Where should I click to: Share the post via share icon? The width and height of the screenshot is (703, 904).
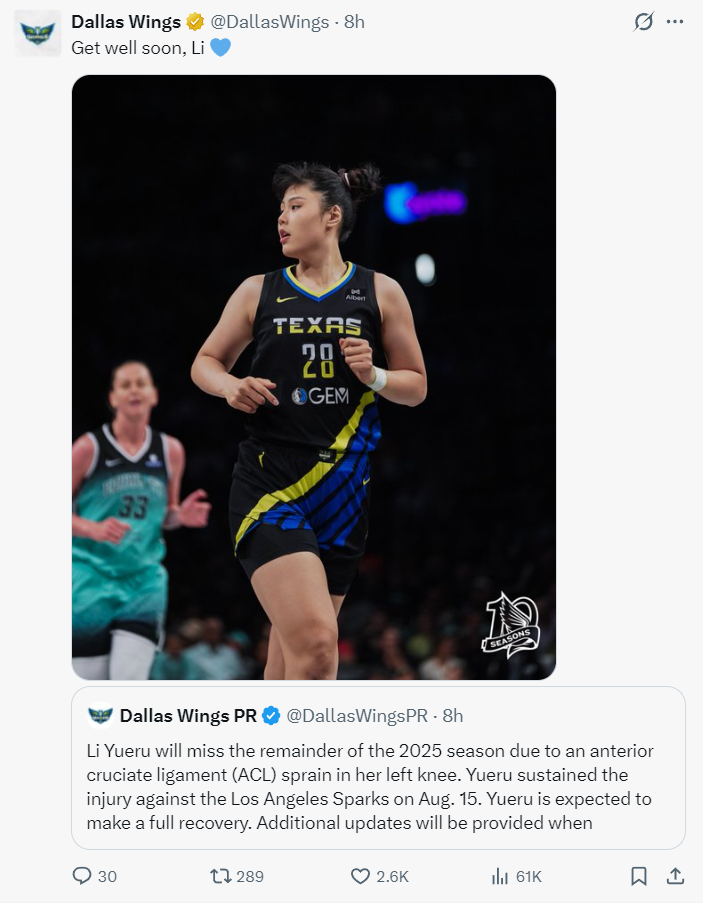675,876
